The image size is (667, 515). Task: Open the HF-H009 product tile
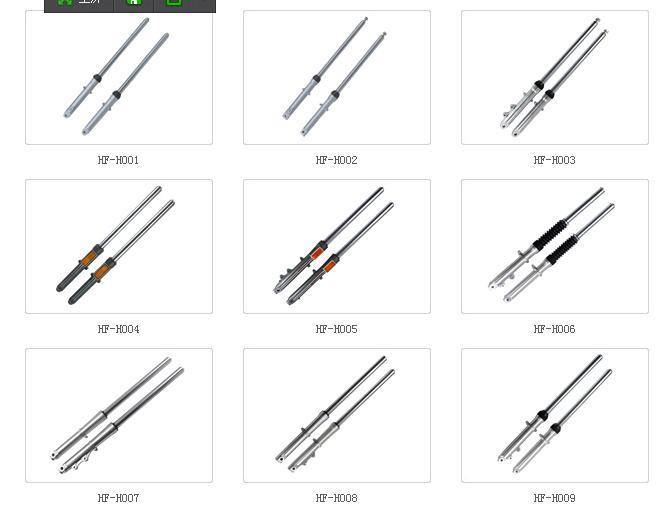[x=554, y=415]
